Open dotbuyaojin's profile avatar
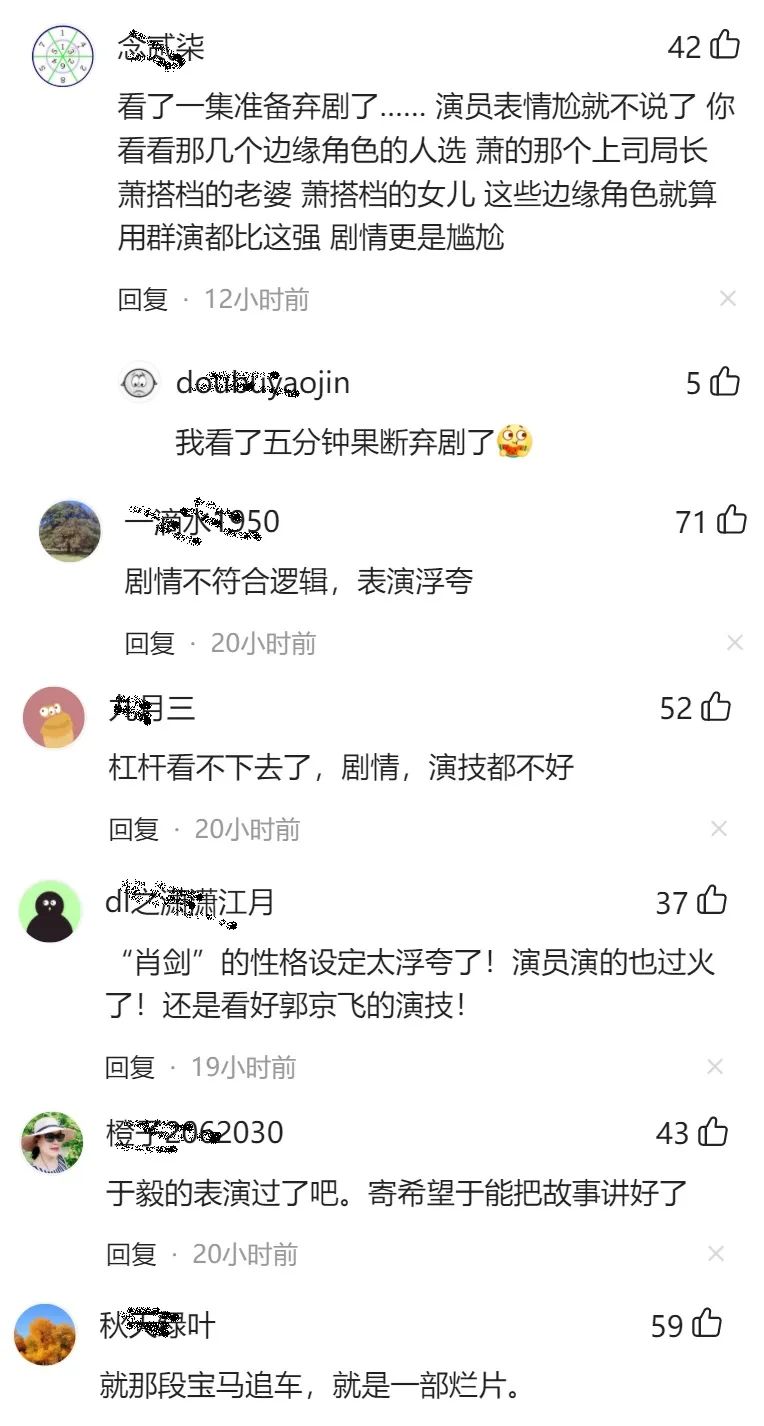764x1426 pixels. (x=139, y=382)
